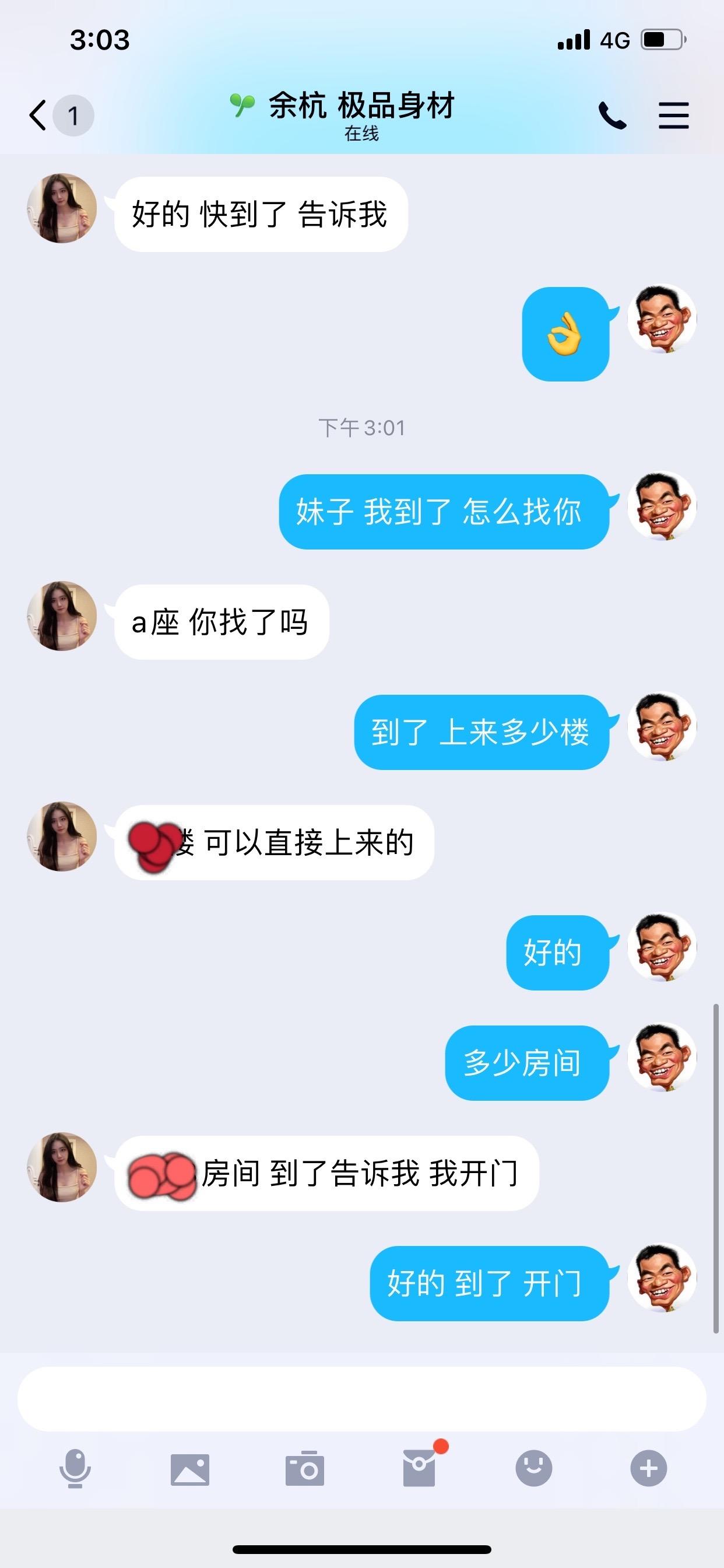Open the camera to take a photo

pyautogui.click(x=304, y=1469)
